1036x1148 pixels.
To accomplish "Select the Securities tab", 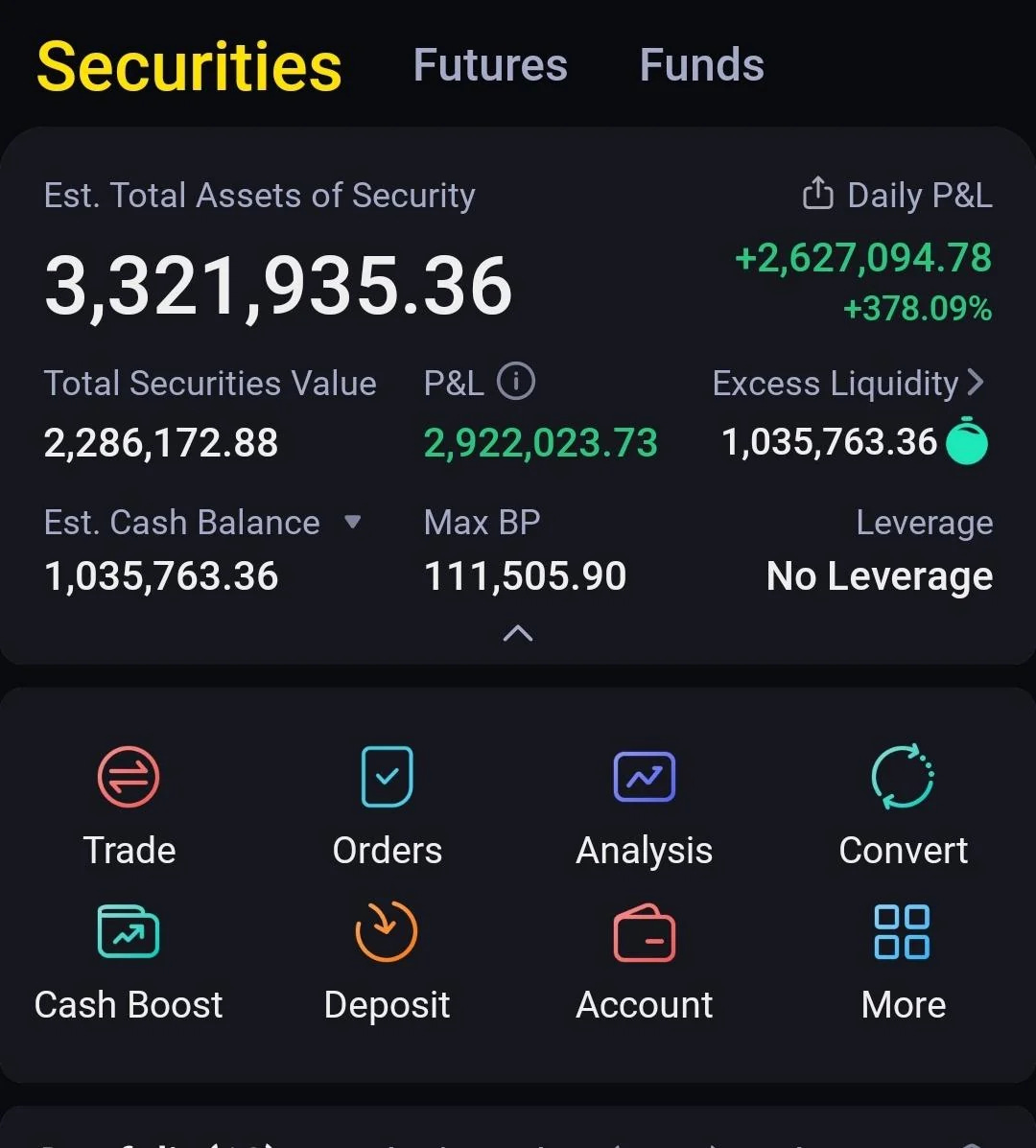I will 189,66.
